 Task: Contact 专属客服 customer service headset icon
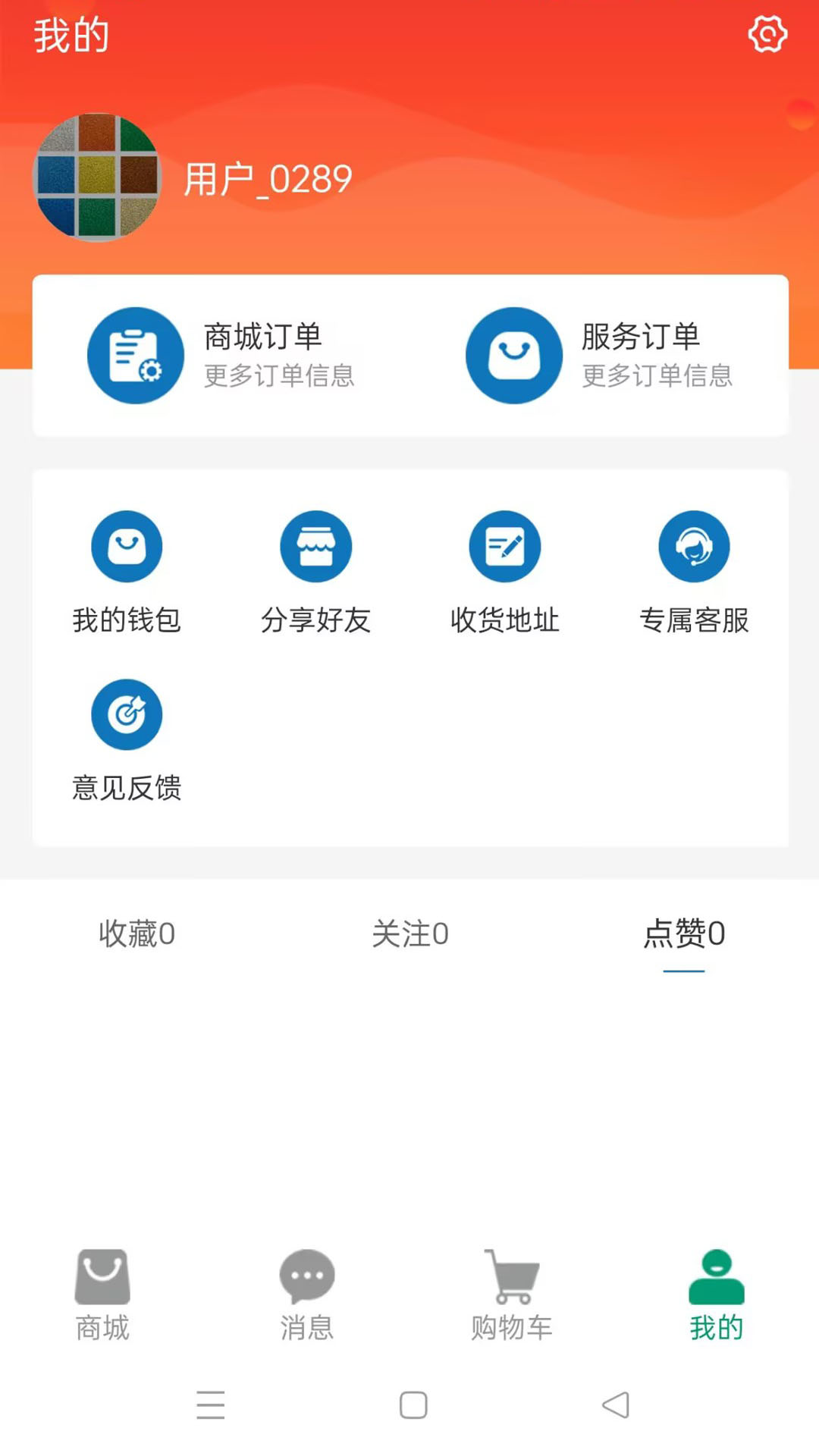click(x=694, y=546)
